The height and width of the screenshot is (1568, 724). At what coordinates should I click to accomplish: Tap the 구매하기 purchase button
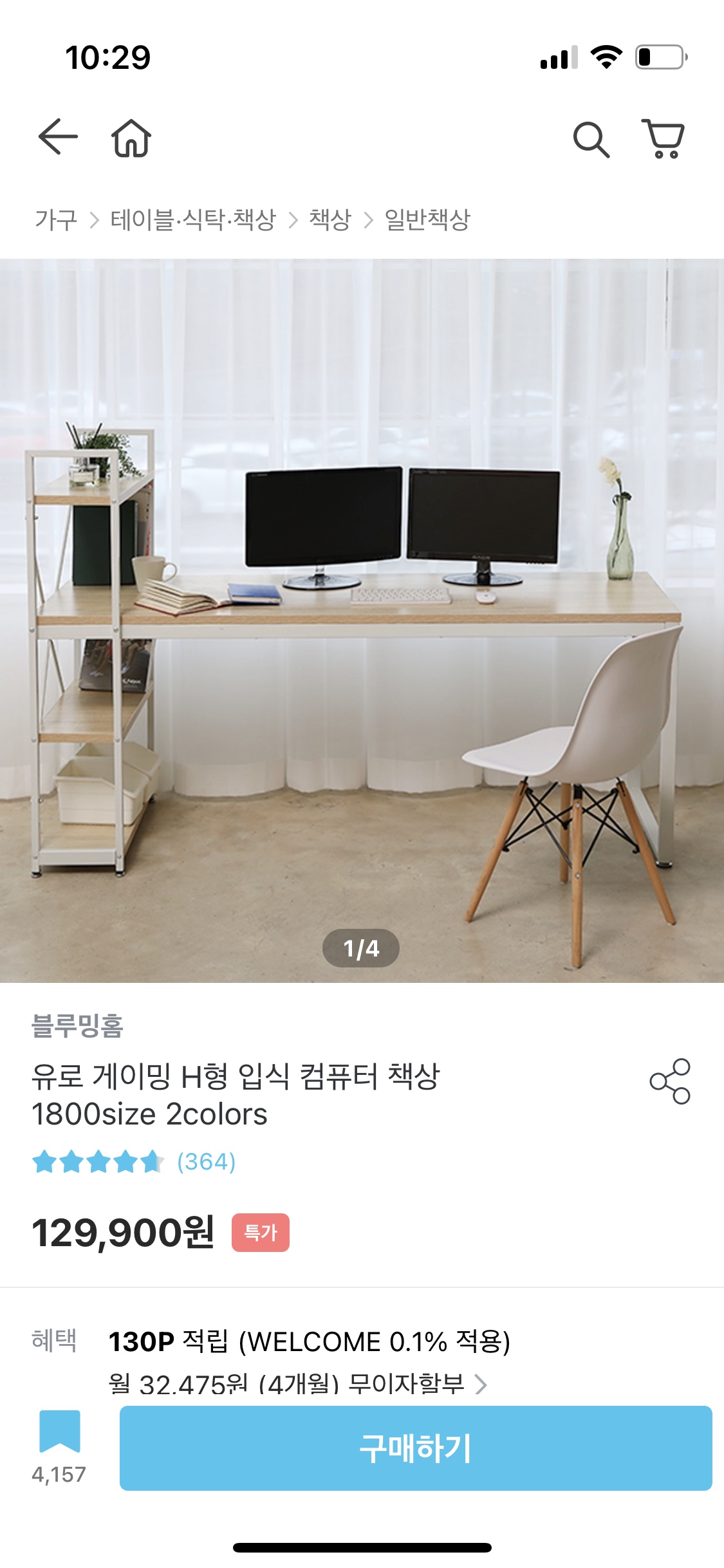click(416, 1448)
